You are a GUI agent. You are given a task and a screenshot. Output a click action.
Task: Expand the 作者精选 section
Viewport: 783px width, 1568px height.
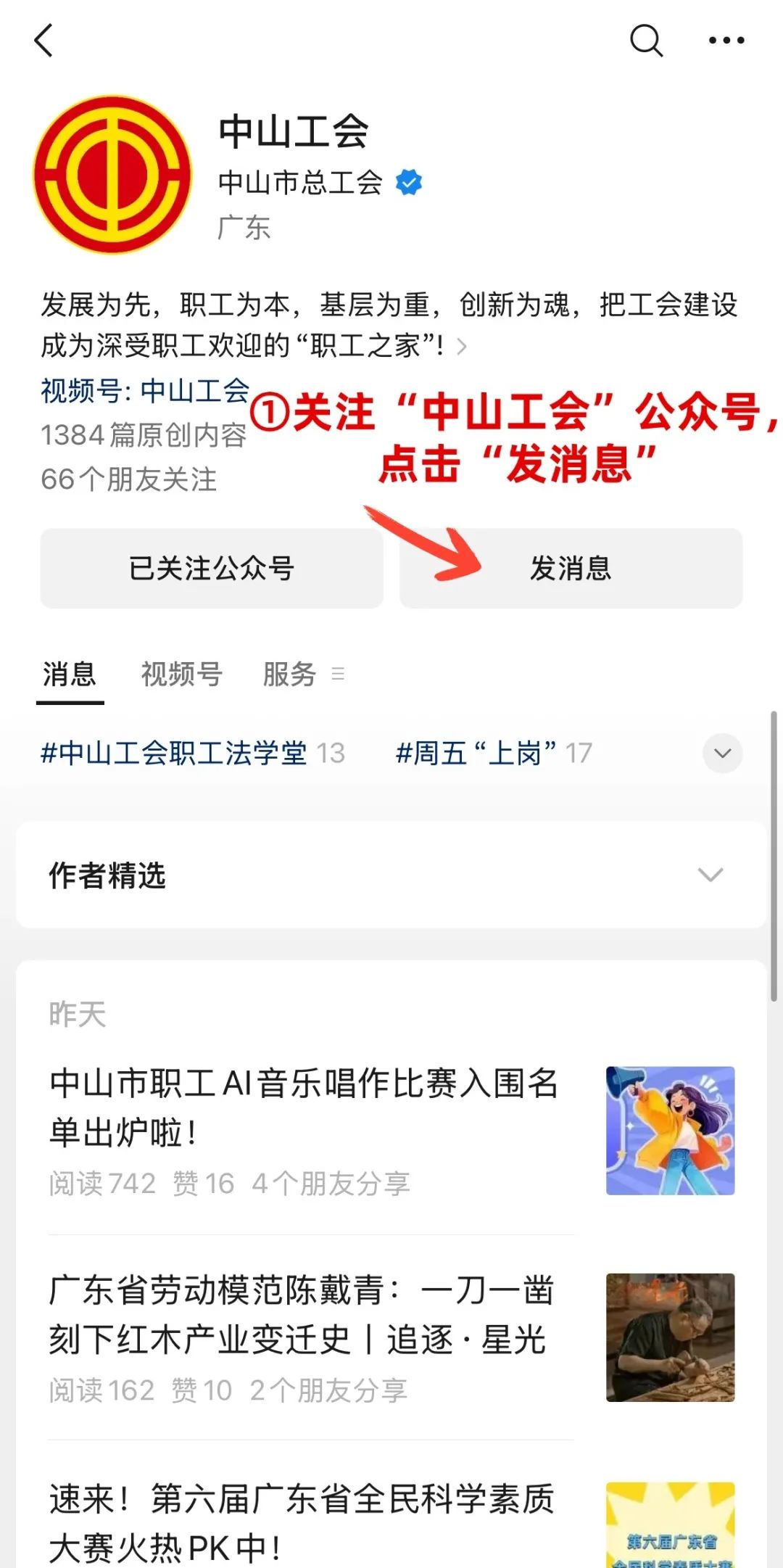(x=391, y=875)
